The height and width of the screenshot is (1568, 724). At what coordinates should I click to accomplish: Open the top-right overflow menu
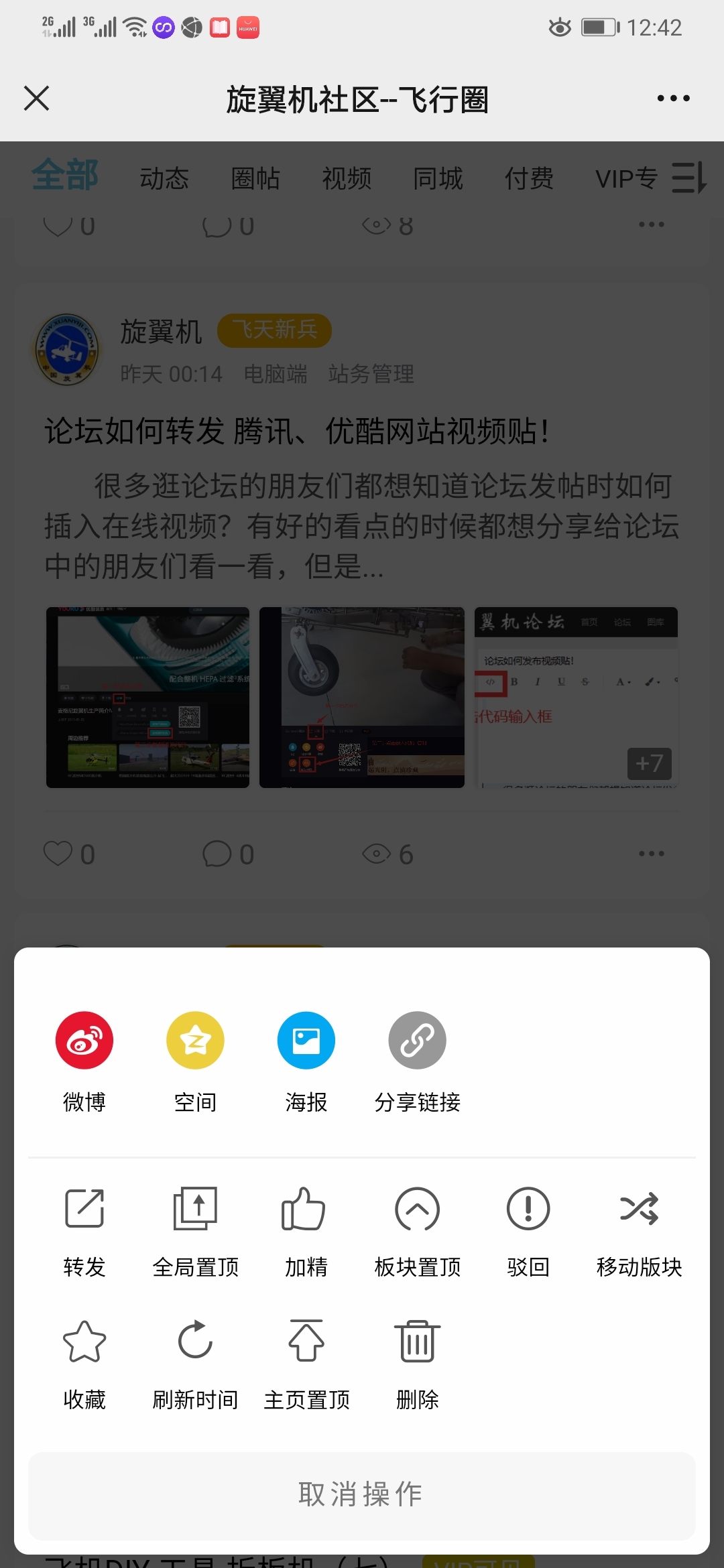(x=673, y=98)
